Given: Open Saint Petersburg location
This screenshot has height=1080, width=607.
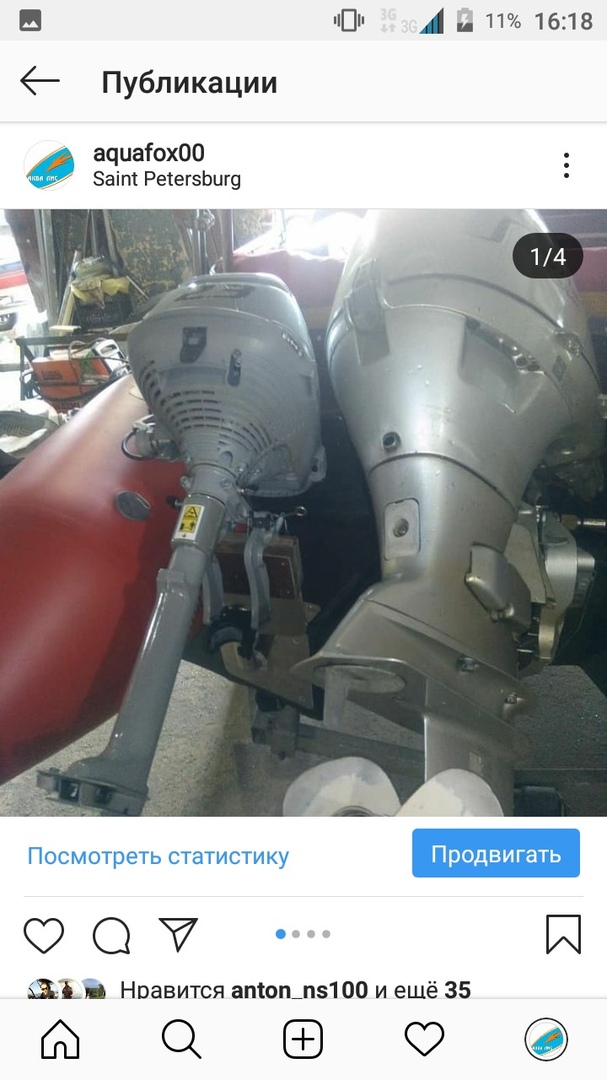Looking at the screenshot, I should (166, 180).
